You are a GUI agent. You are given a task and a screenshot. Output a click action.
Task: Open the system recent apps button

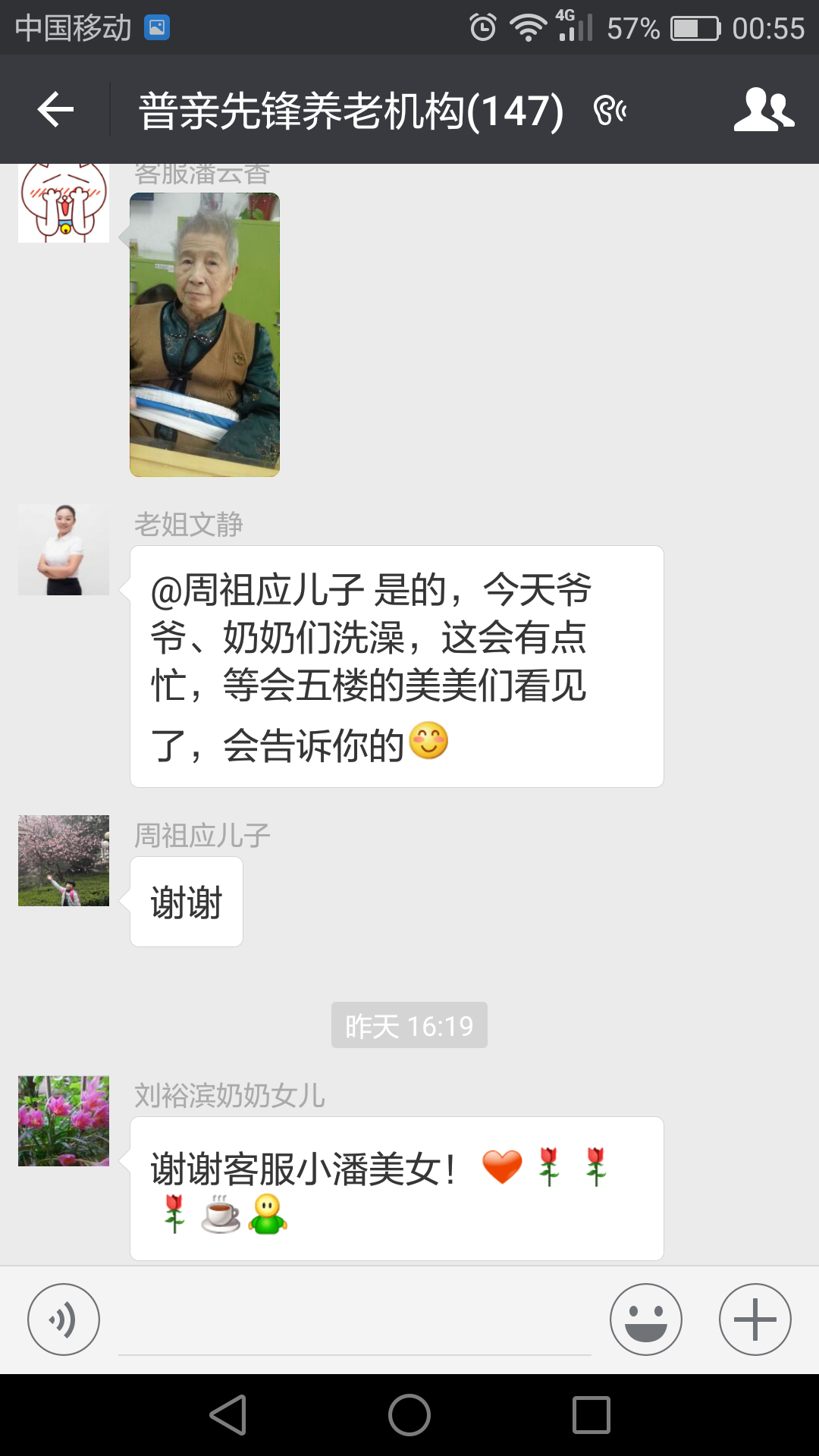(x=591, y=1415)
